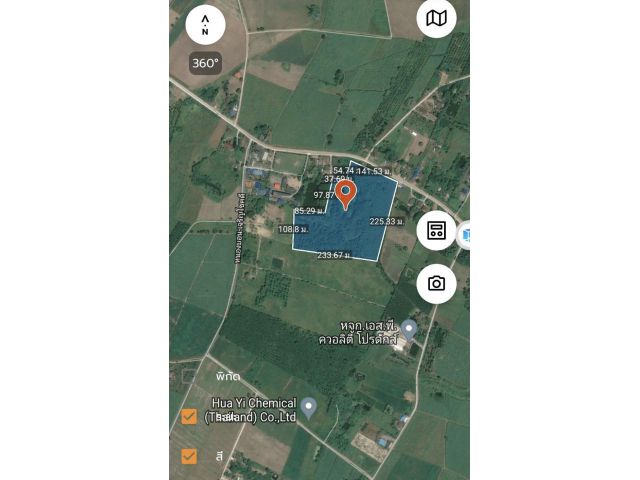Tap the place marker above Hua Yi Chemical
The width and height of the screenshot is (640, 480).
coord(409,328)
